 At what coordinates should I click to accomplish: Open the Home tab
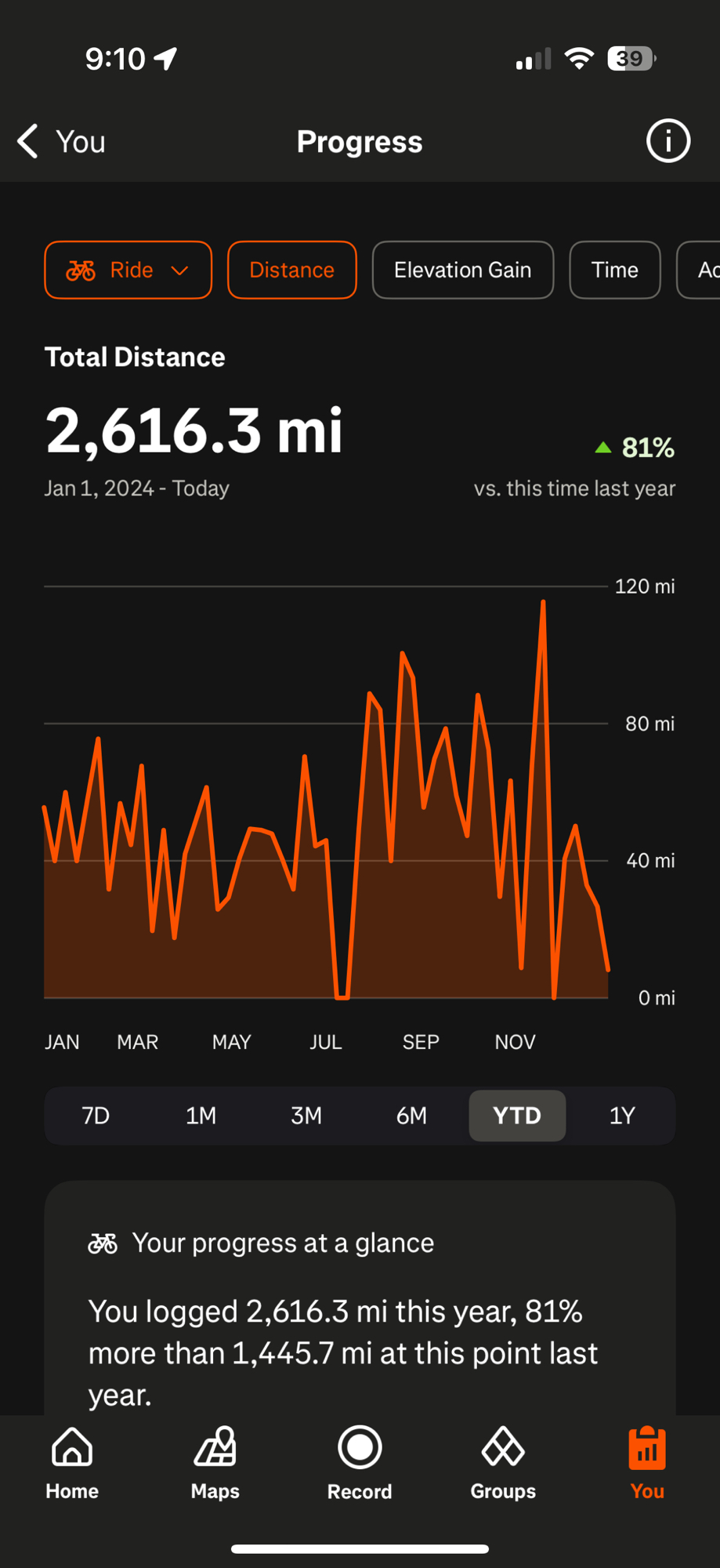tap(72, 1462)
